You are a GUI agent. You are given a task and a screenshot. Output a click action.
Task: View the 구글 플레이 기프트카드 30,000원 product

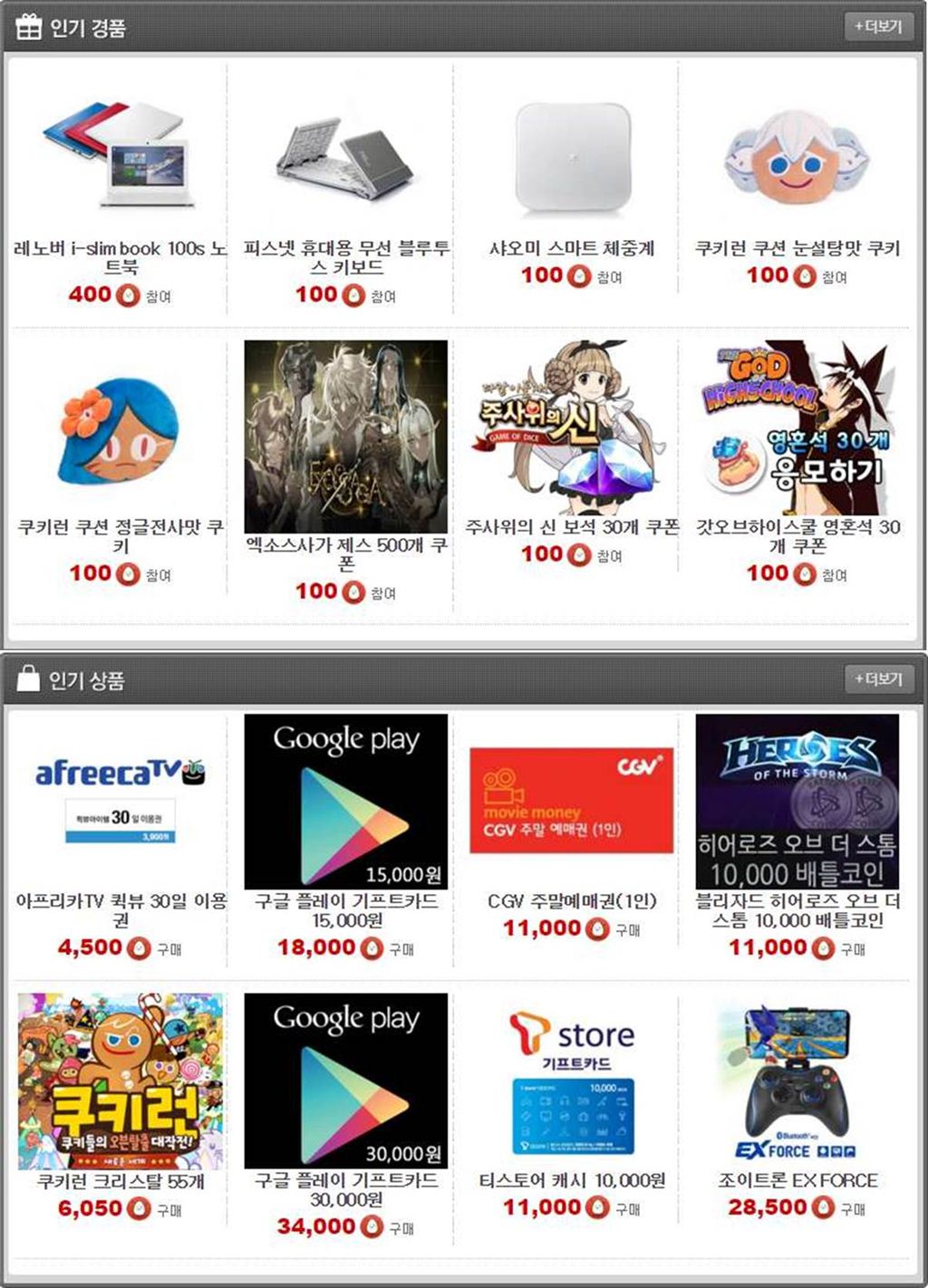345,1081
